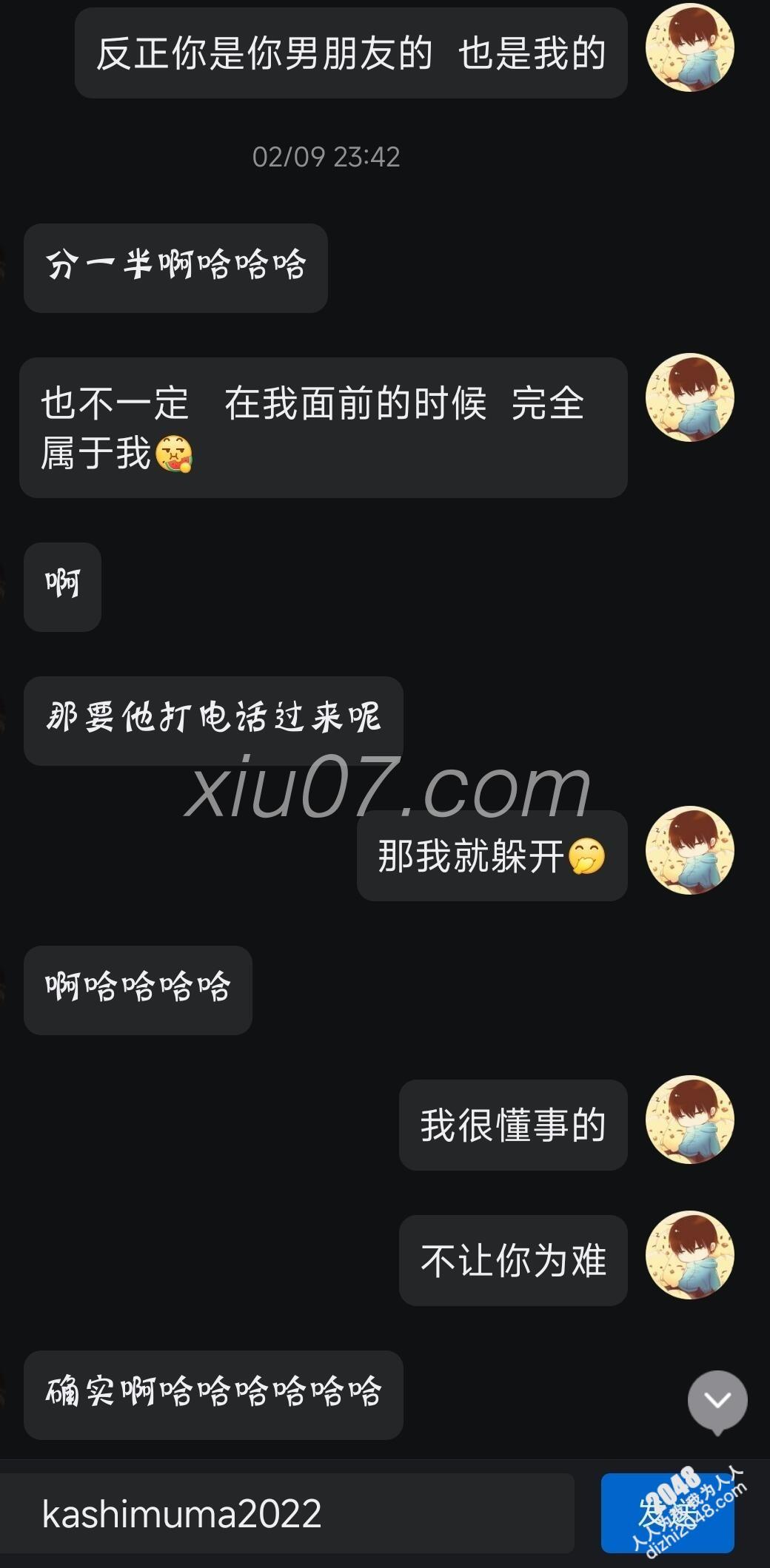Viewport: 770px width, 1568px height.
Task: Open sender avatar beside '不让你为难' message
Action: point(689,1255)
